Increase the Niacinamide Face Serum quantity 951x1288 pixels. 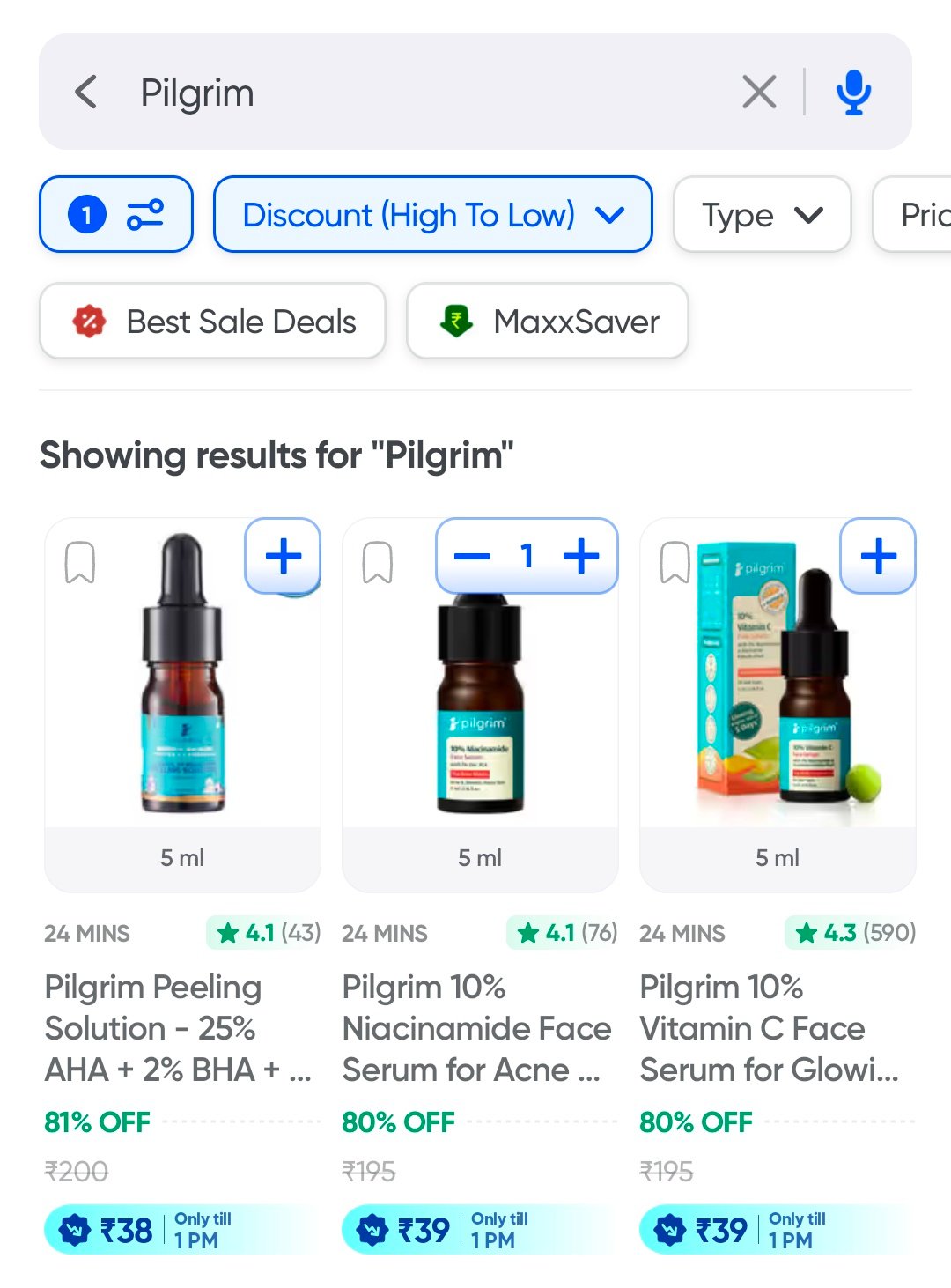(581, 557)
